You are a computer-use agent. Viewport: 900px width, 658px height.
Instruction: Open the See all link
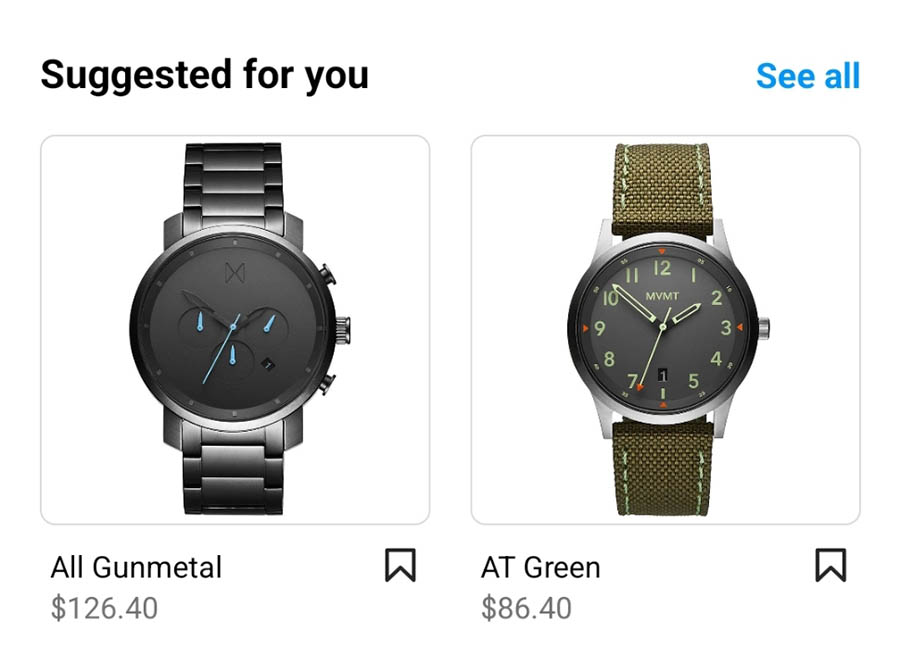pyautogui.click(x=807, y=76)
